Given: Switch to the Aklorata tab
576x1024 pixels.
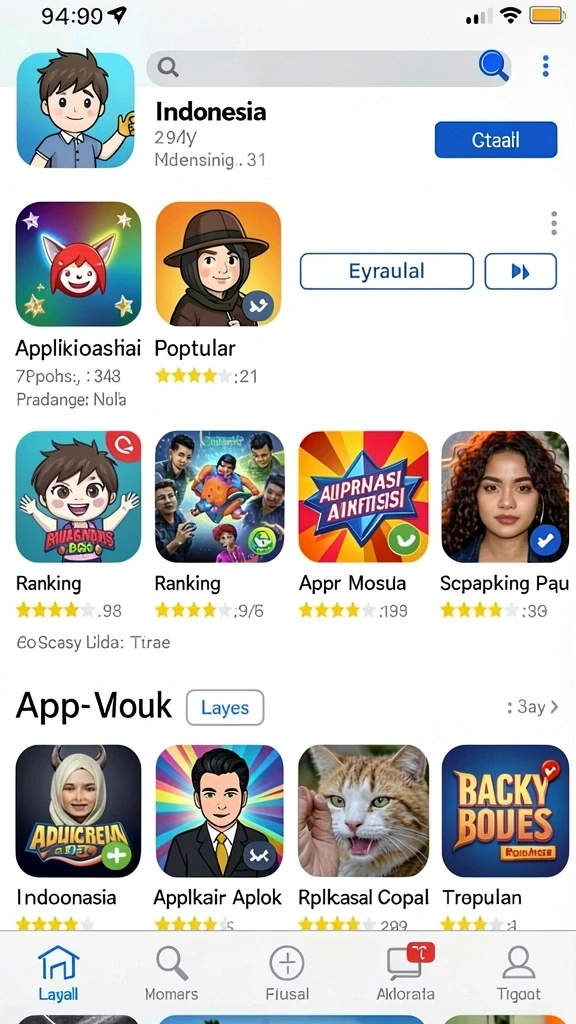Looking at the screenshot, I should [x=406, y=973].
